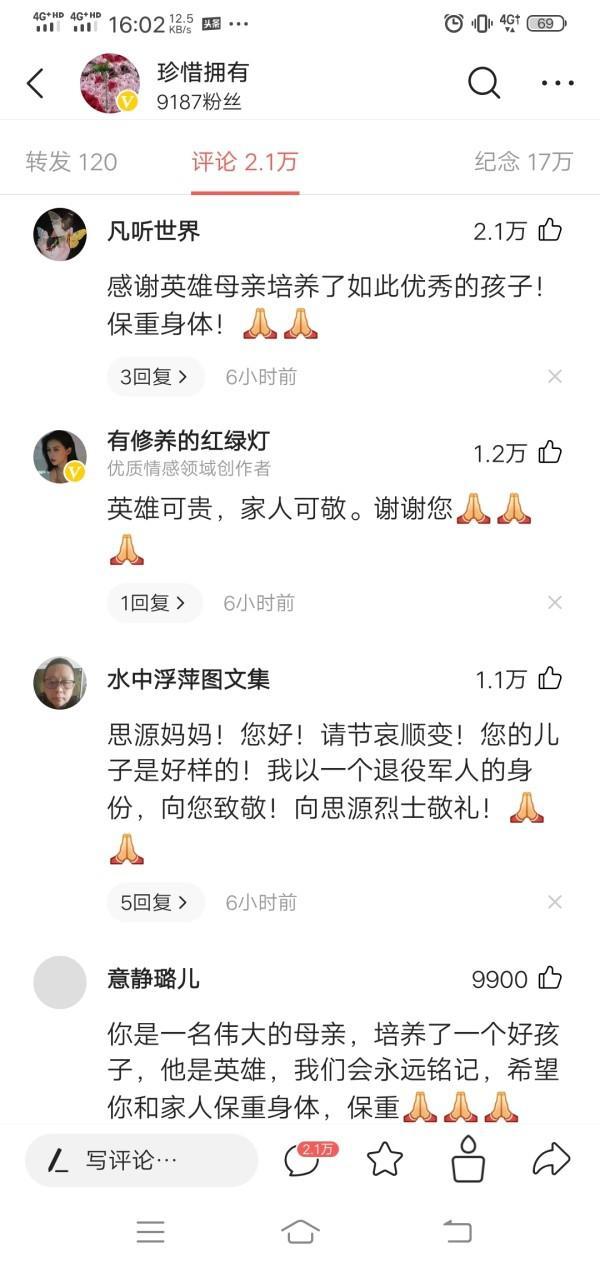Switch to the 纪念 17万 tab
Image resolution: width=600 pixels, height=1267 pixels.
[x=523, y=162]
